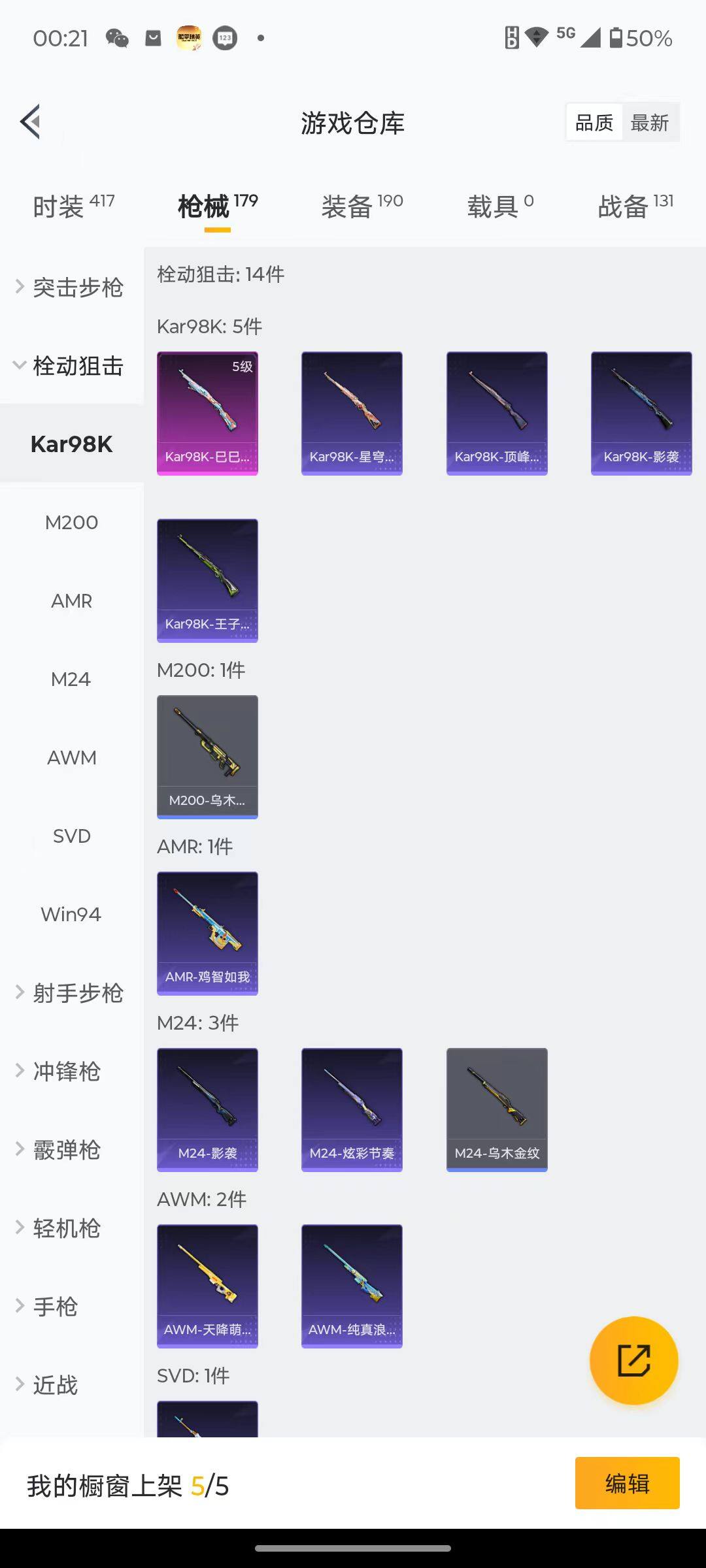
Task: Open the M24-炫彩节奏 skin card
Action: 352,1109
